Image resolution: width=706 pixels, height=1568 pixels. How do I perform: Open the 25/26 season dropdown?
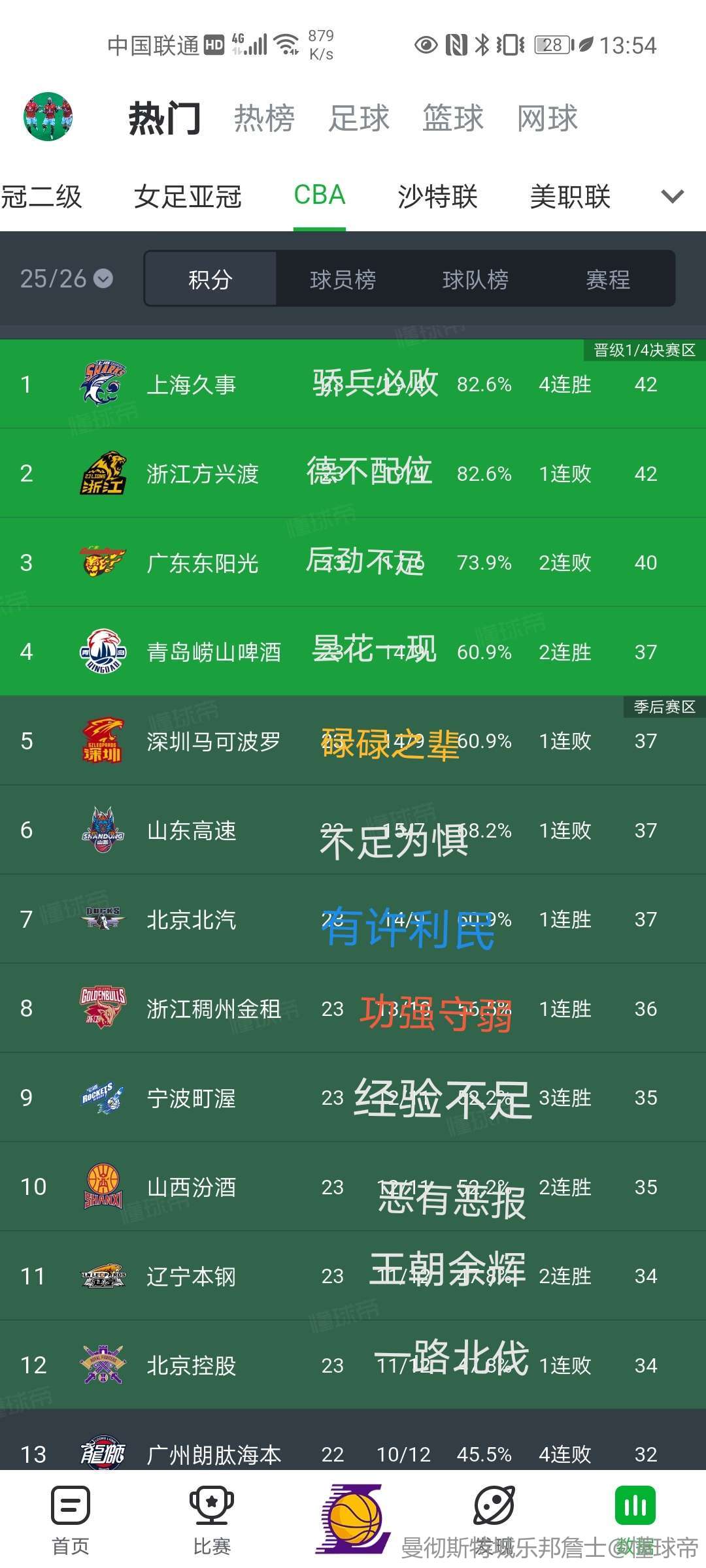[66, 279]
